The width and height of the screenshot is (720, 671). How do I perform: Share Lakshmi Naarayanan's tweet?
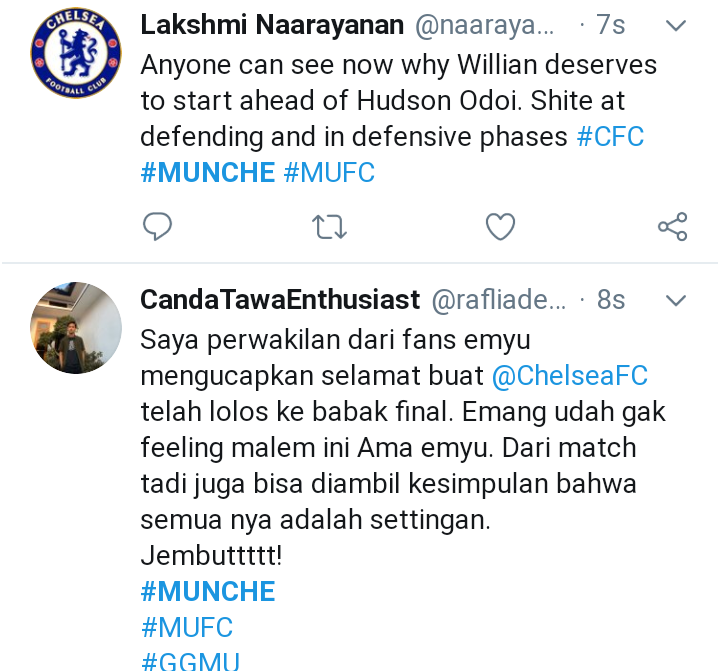pyautogui.click(x=672, y=227)
